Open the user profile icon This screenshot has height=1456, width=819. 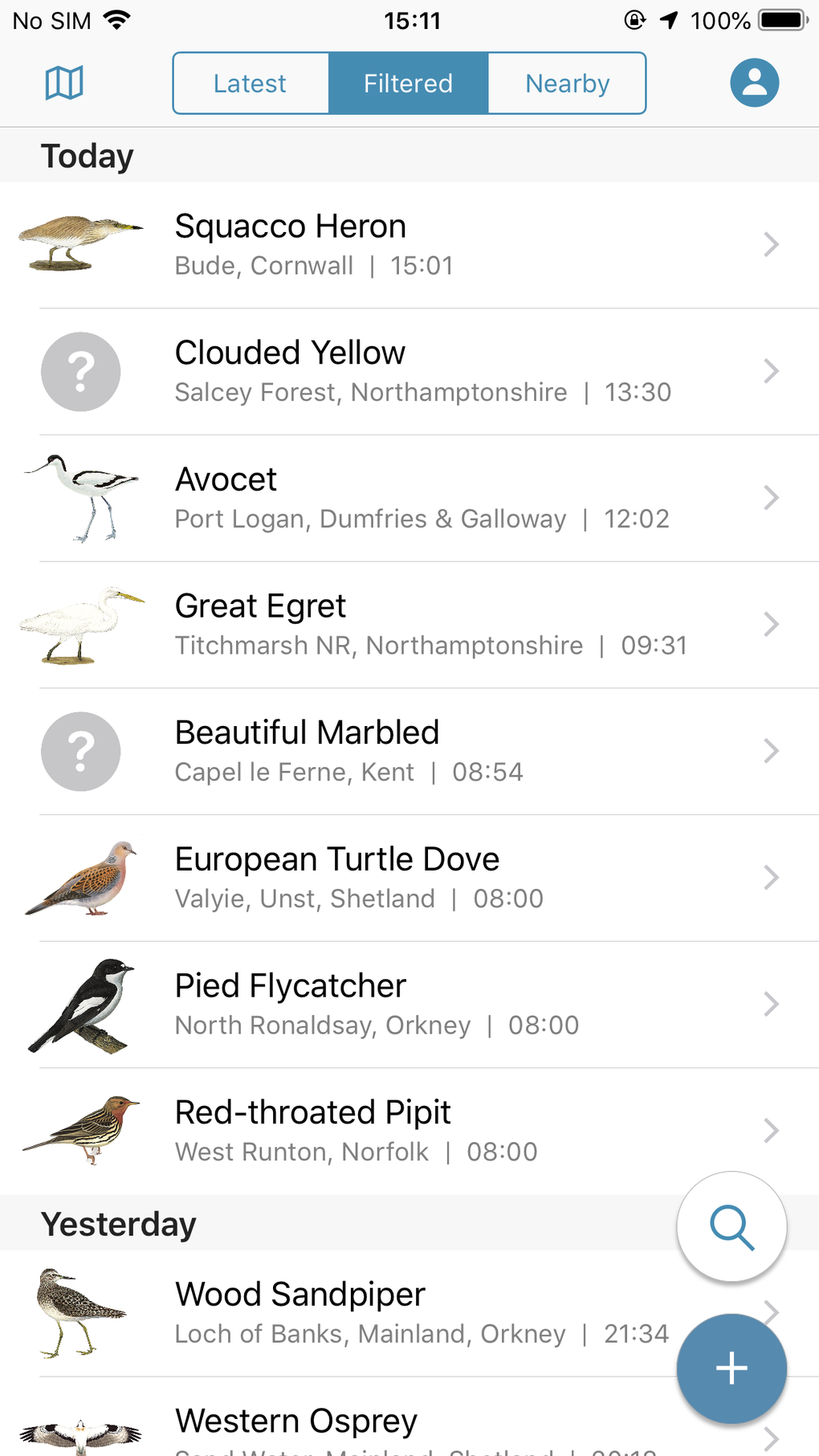tap(754, 83)
